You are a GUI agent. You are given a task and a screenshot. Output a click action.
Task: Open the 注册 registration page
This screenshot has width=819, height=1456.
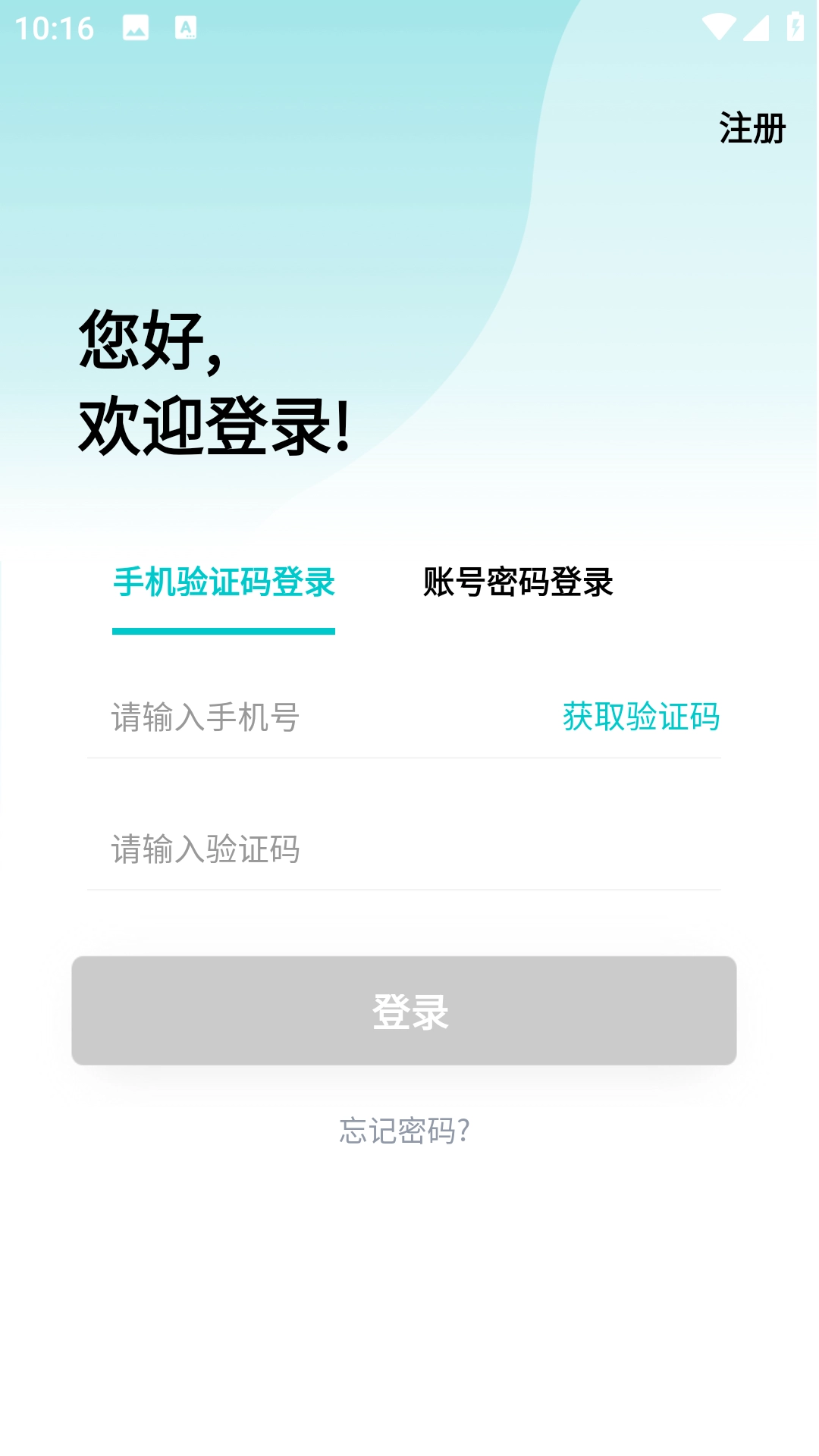[x=752, y=128]
